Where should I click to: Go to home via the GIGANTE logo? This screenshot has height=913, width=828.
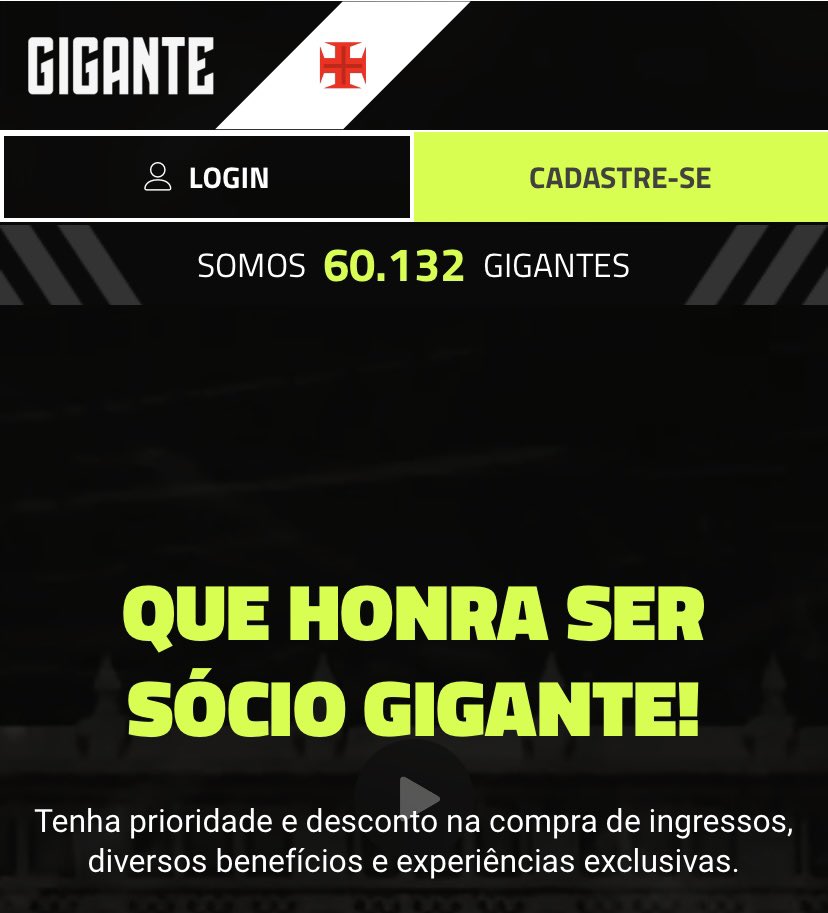pos(121,66)
